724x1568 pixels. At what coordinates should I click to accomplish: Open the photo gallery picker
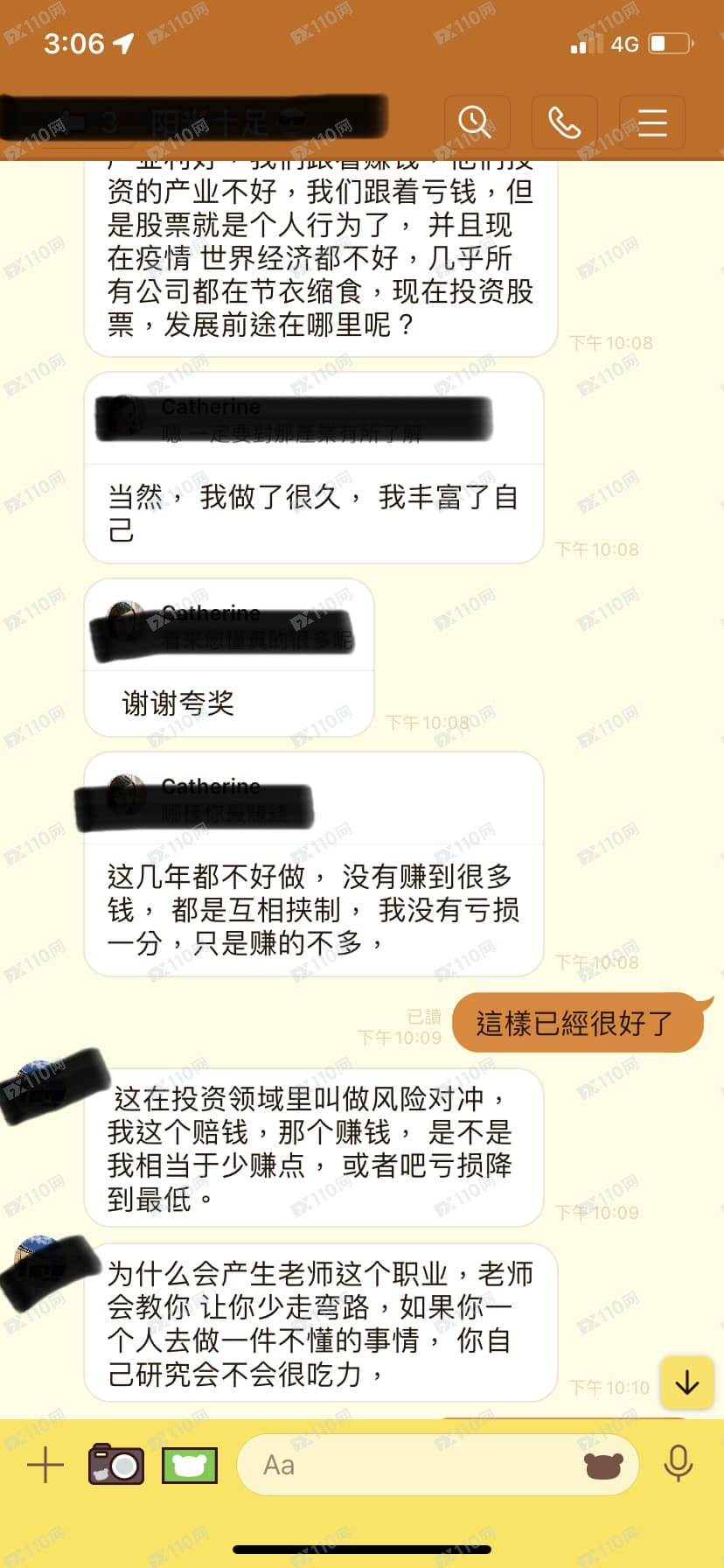coord(190,1465)
